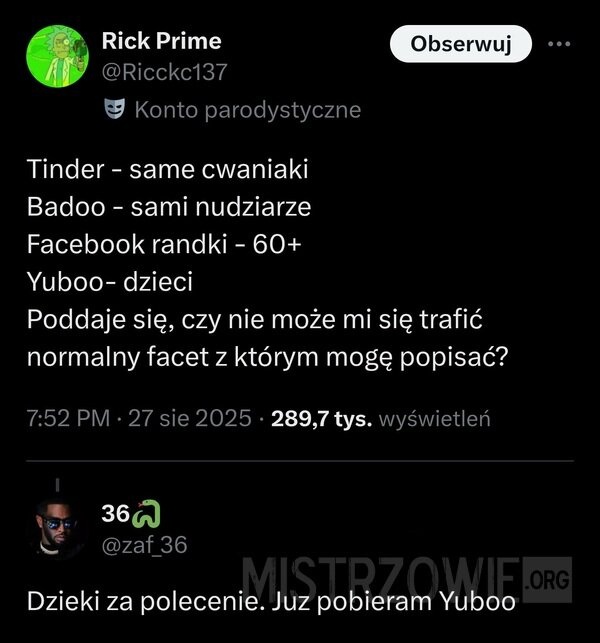The width and height of the screenshot is (600, 643).
Task: Follow Rick Prime with the Obserwuj button
Action: 461,44
